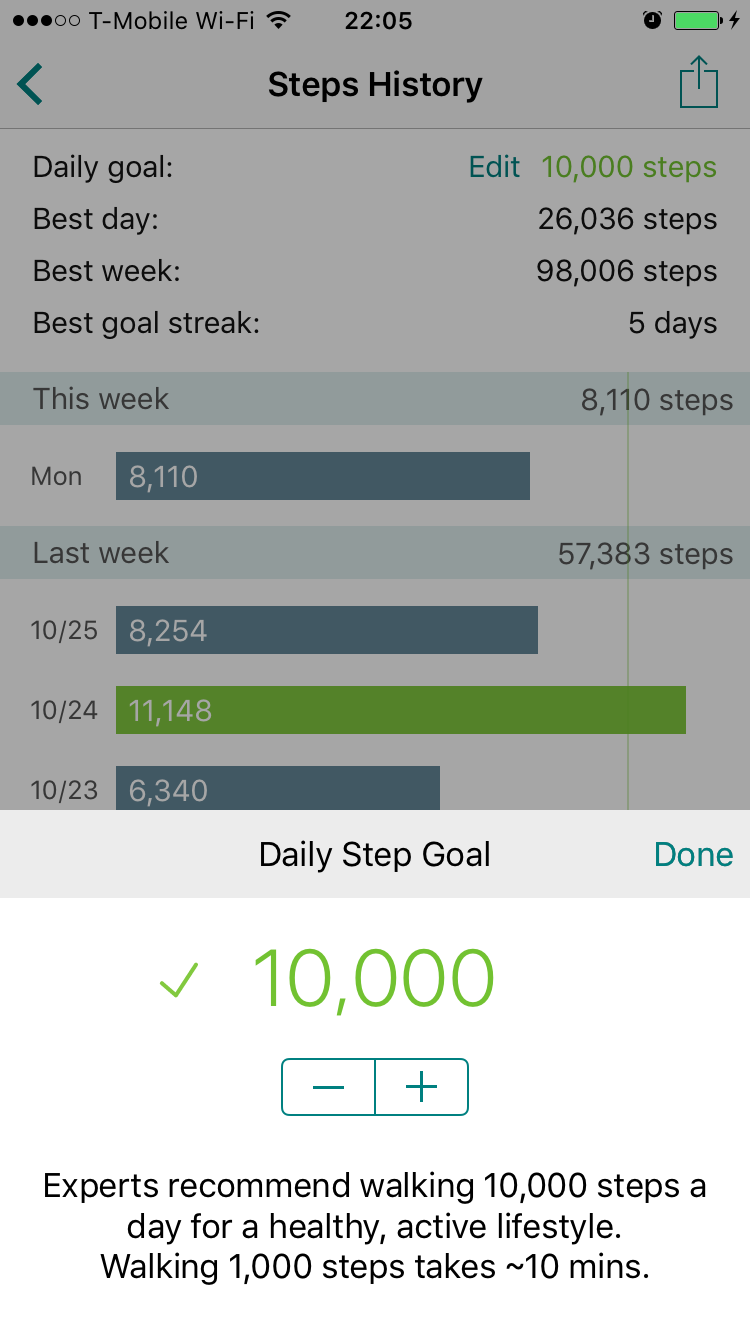Select Monday's 8,110 step bar
The image size is (750, 1334).
[322, 476]
